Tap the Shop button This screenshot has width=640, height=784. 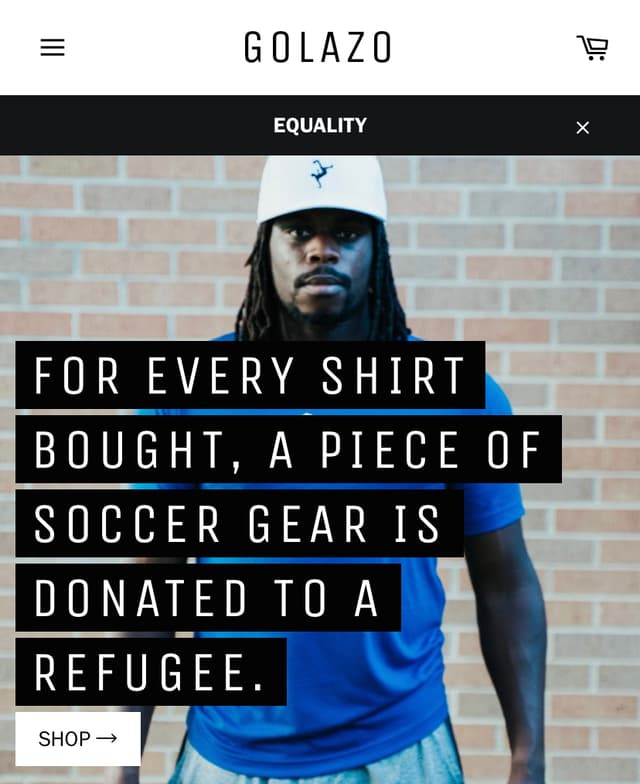coord(77,739)
